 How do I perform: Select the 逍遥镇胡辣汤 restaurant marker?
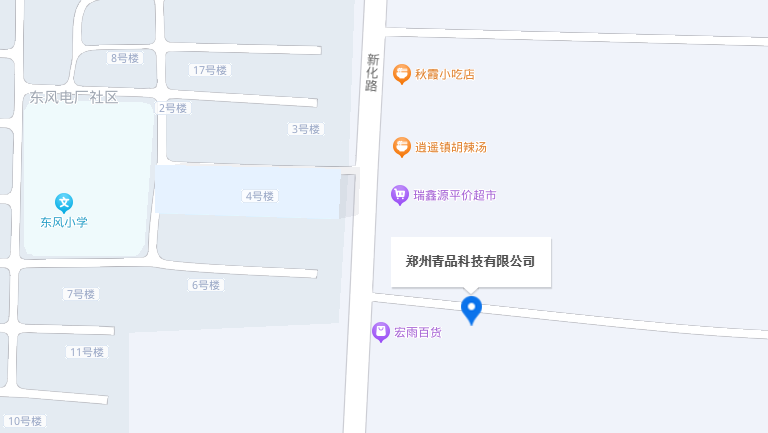click(x=401, y=147)
